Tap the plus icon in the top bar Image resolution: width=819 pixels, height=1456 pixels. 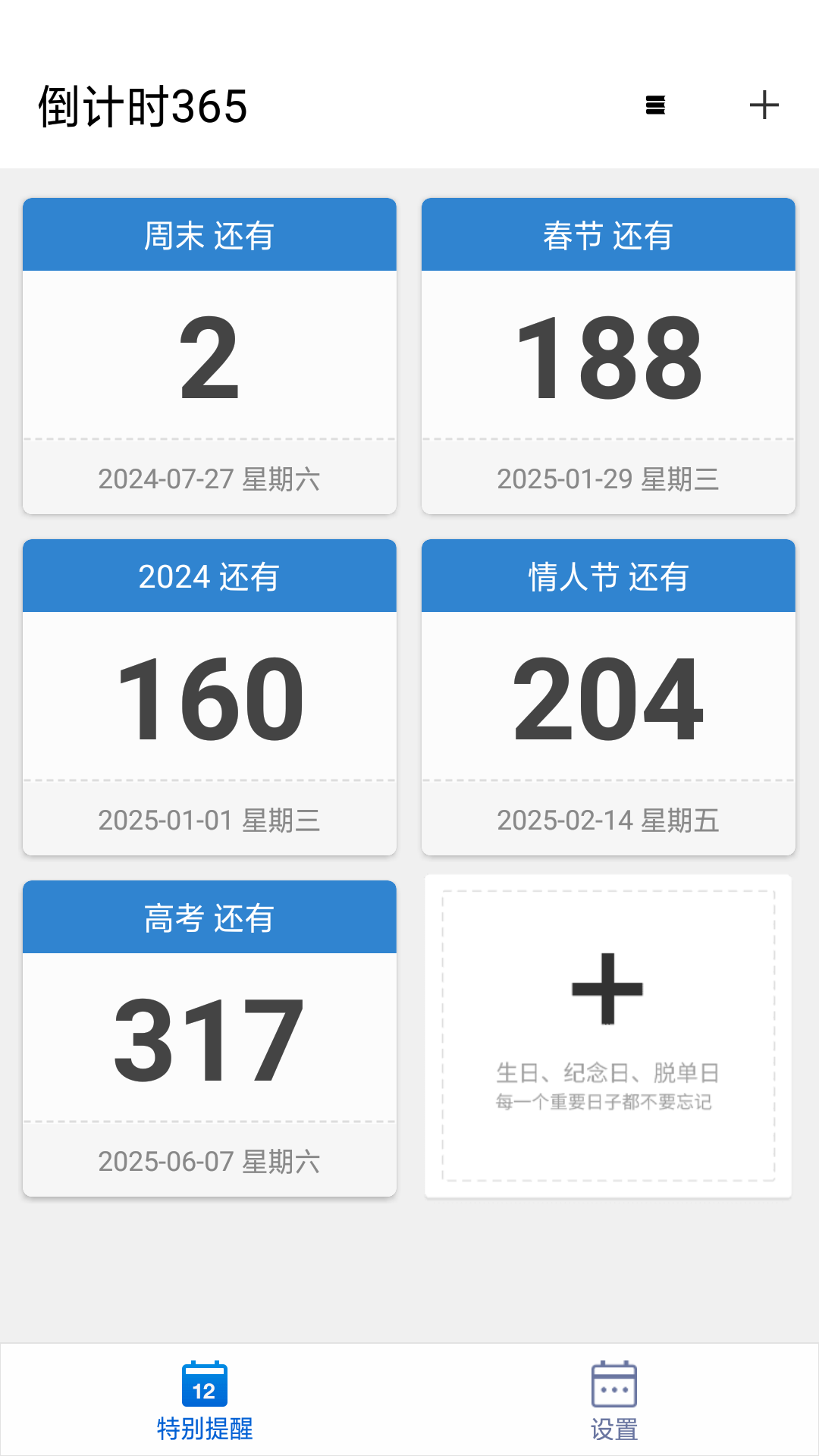point(764,105)
